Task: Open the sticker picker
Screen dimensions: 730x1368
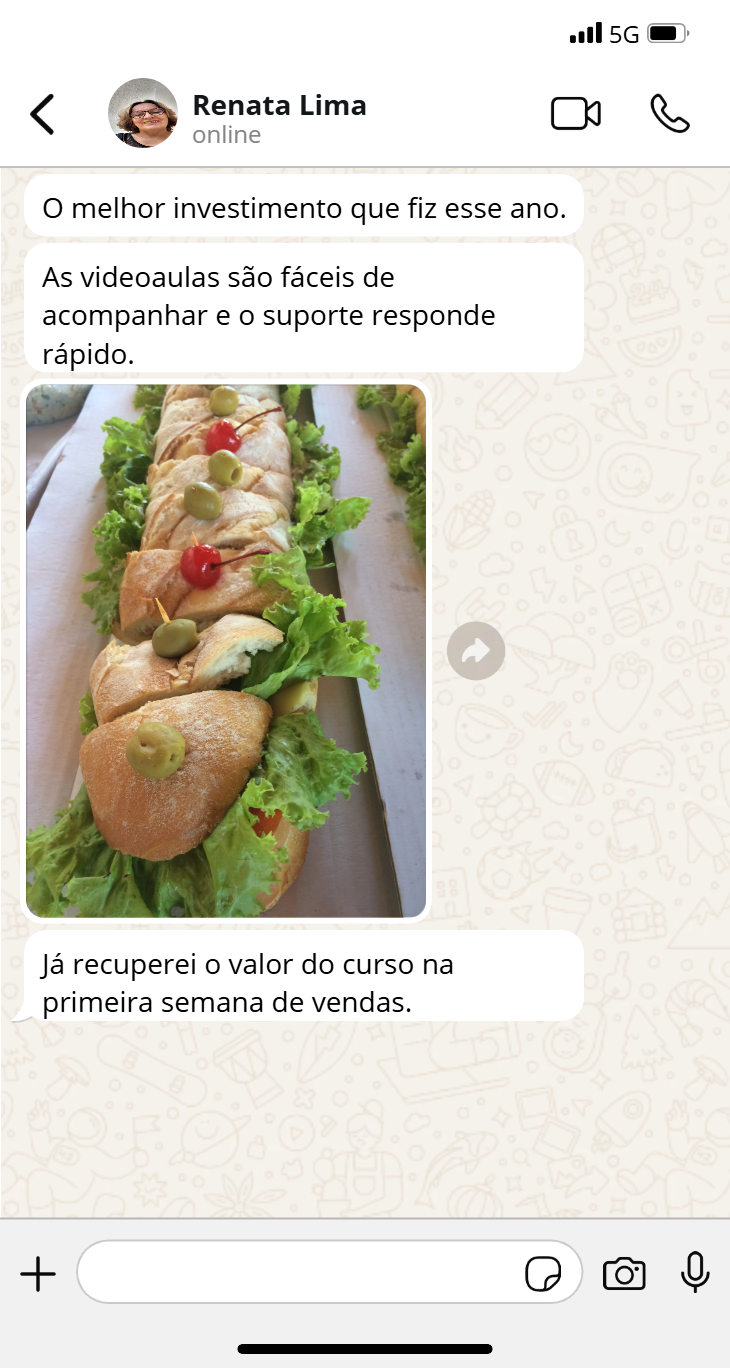Action: coord(543,1274)
